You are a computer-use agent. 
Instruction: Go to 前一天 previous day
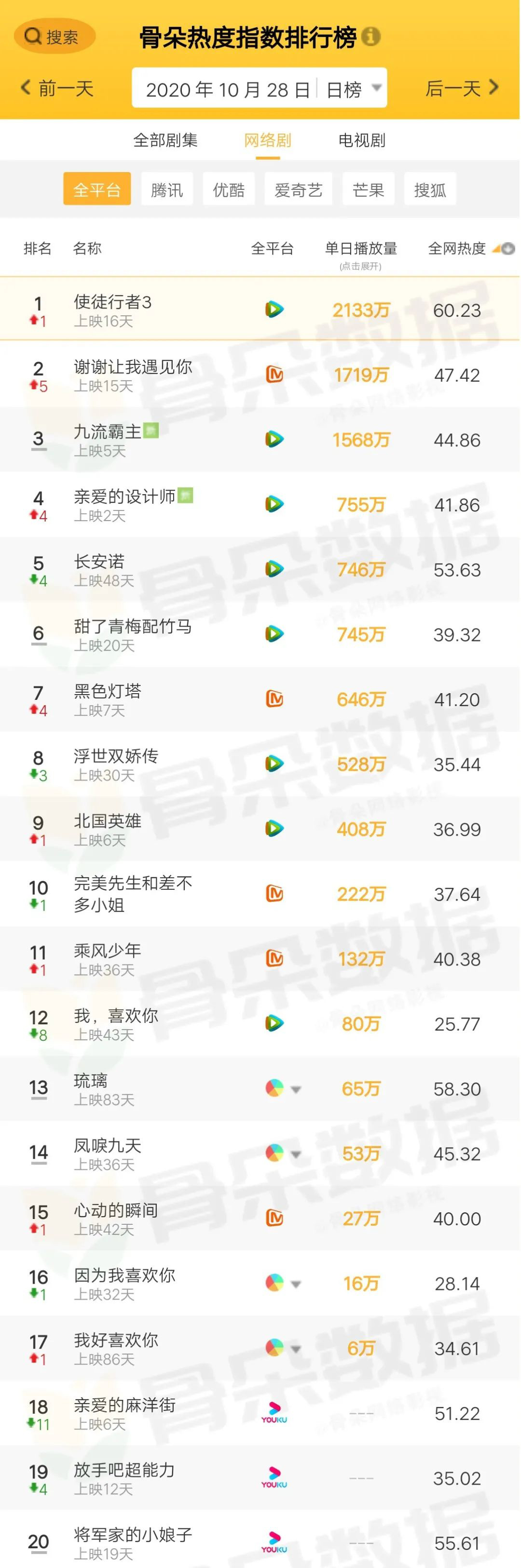coord(58,89)
